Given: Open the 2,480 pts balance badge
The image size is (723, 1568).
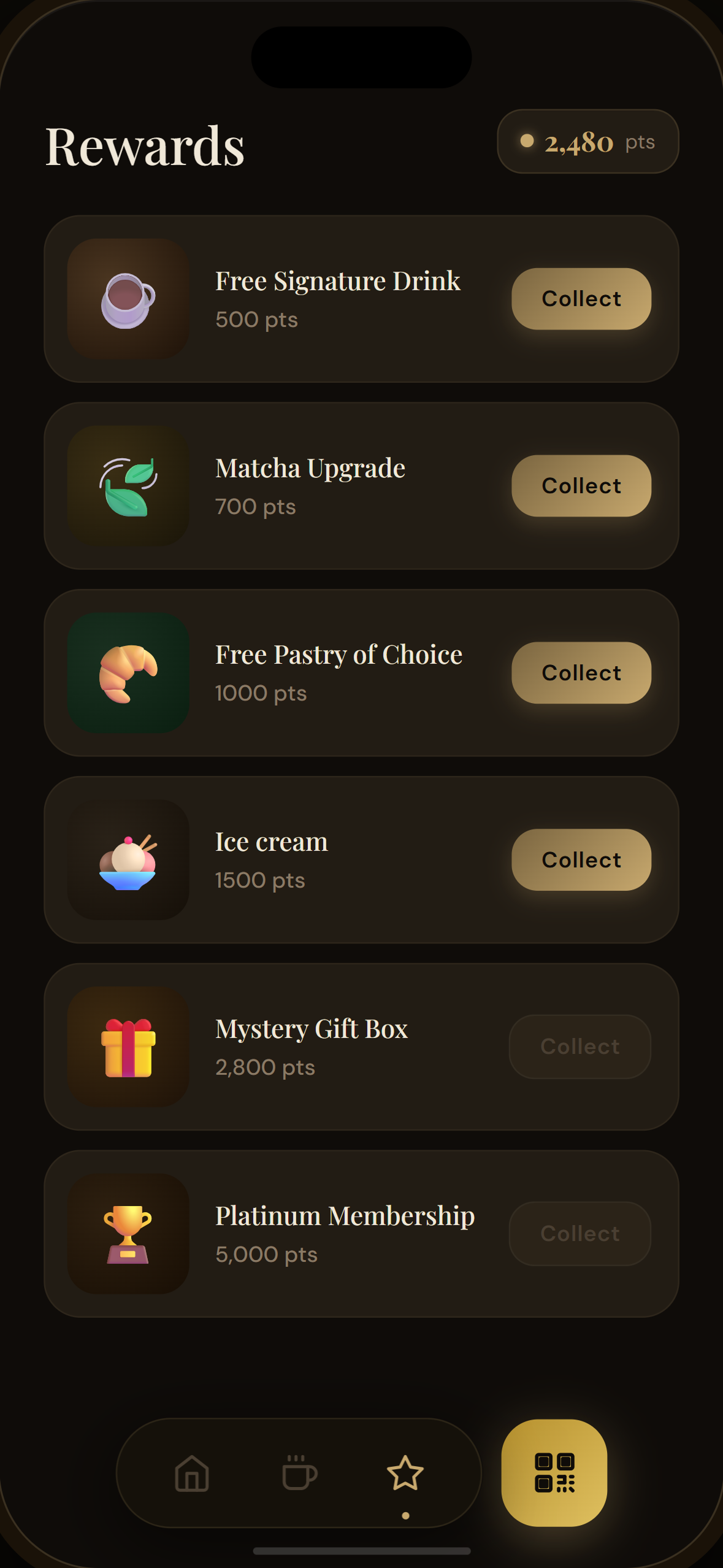Looking at the screenshot, I should [587, 142].
